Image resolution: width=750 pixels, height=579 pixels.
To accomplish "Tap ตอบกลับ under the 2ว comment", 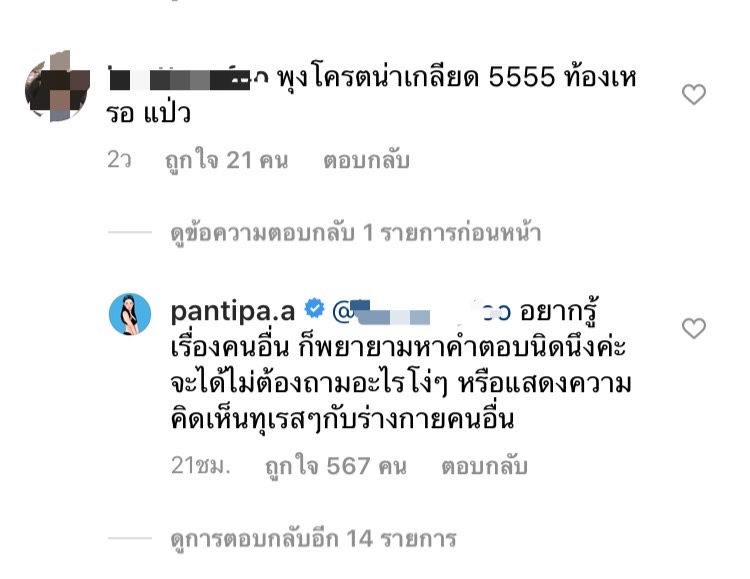I will (365, 160).
